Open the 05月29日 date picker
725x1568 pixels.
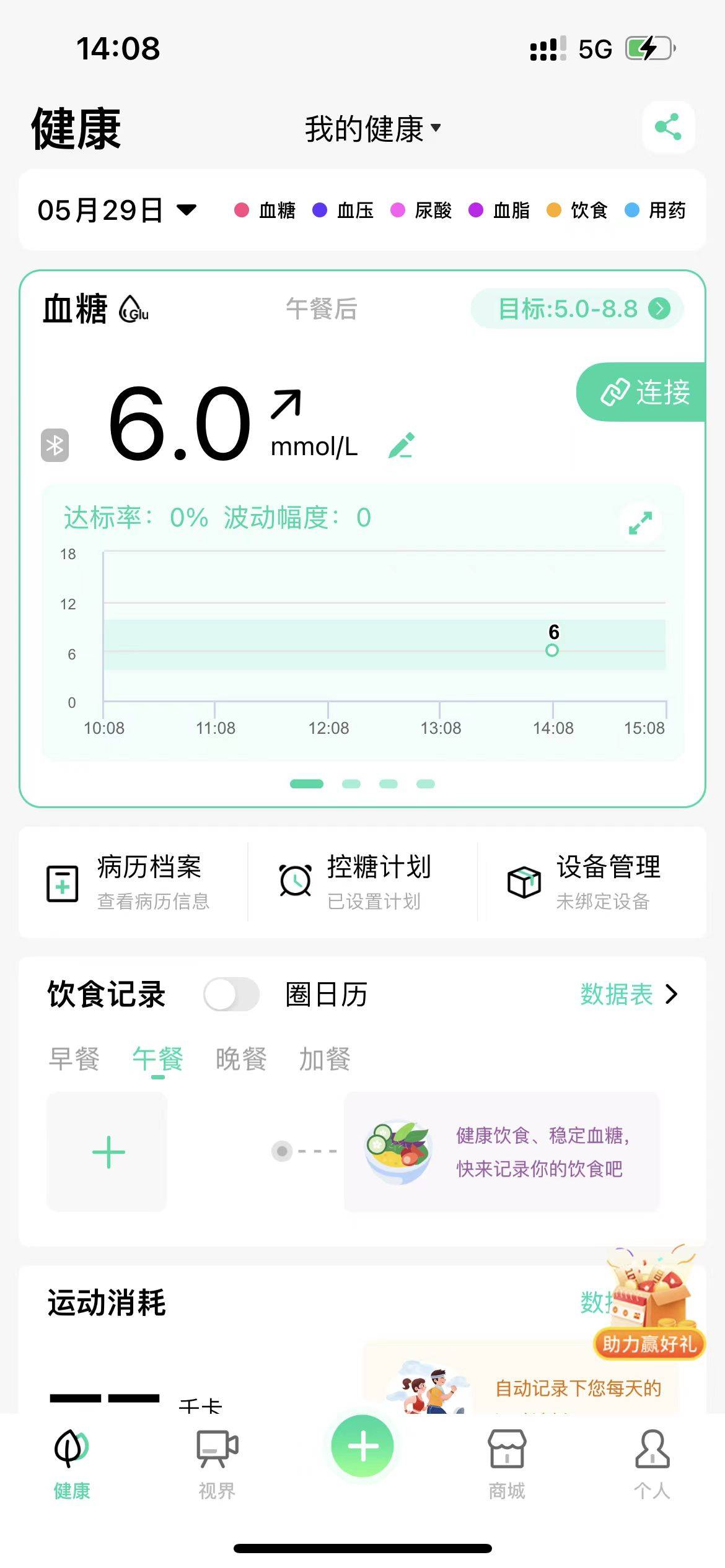116,211
